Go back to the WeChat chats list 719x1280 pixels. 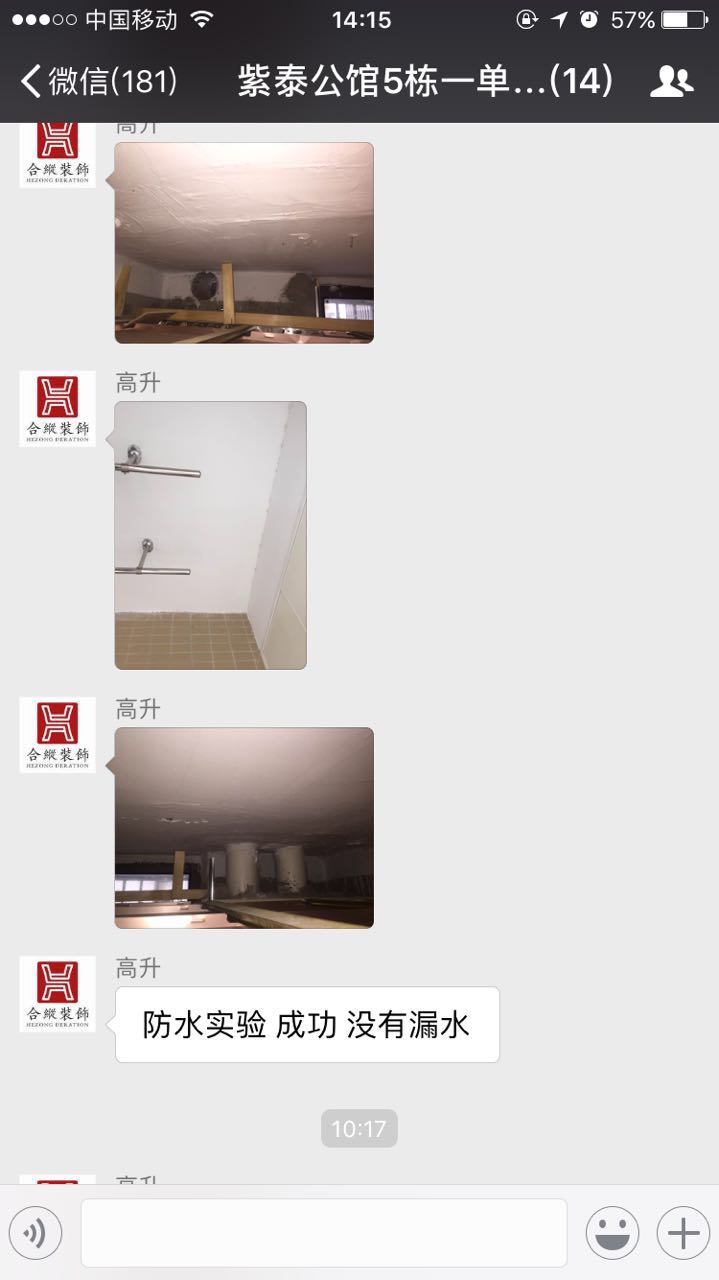coord(98,81)
